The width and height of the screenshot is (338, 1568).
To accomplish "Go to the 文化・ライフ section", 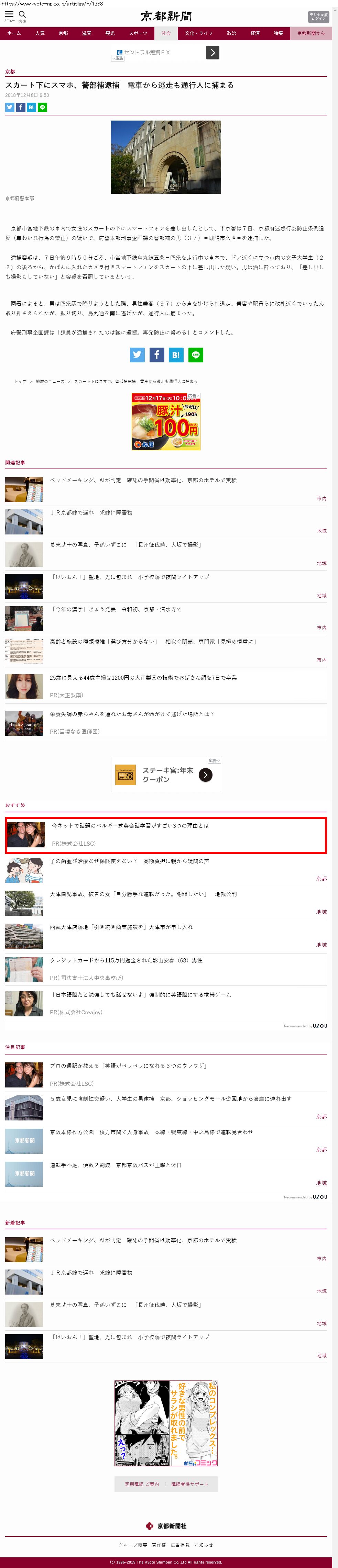I will pos(198,33).
